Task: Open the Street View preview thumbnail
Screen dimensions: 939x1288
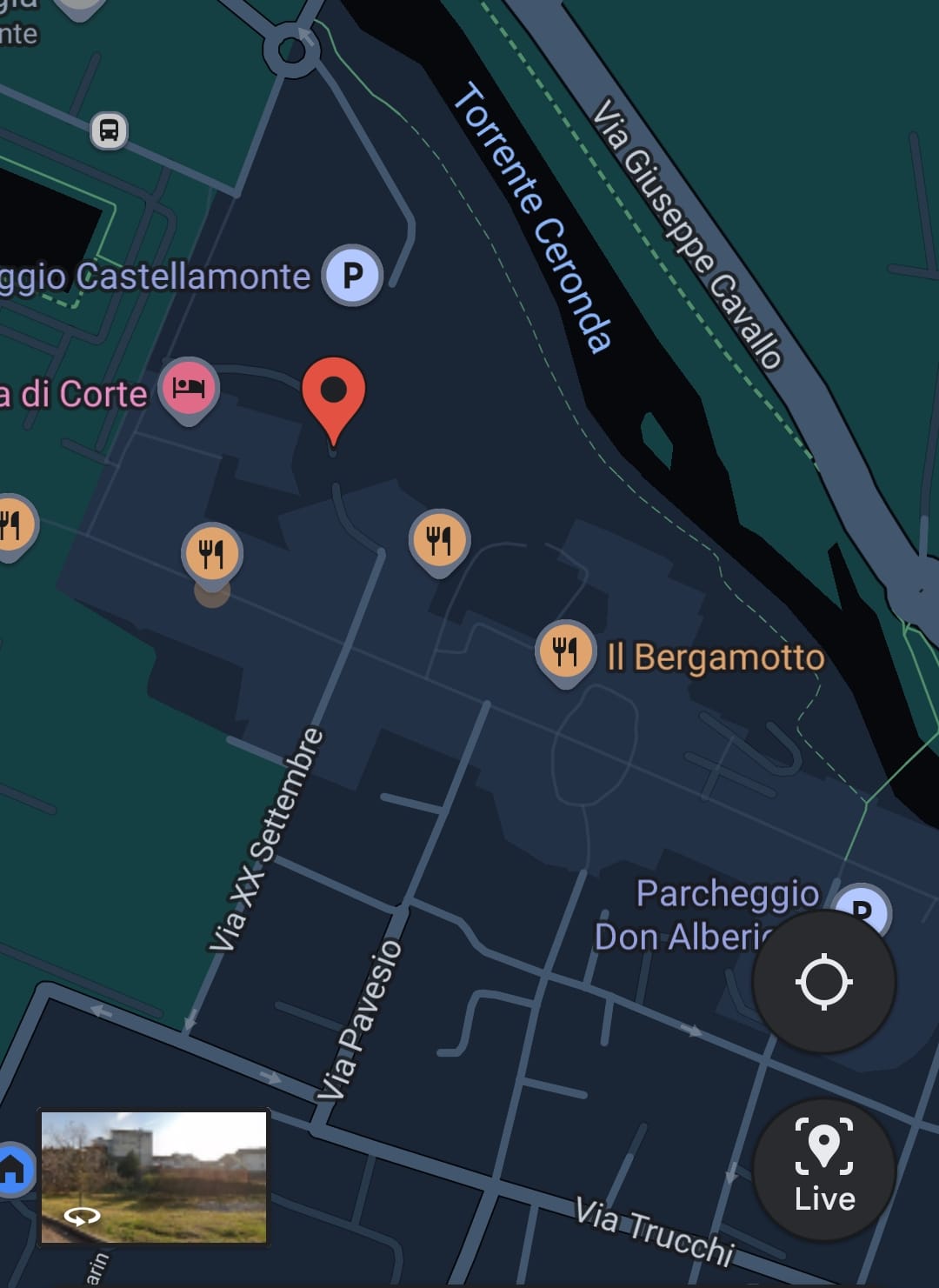Action: click(x=154, y=1177)
